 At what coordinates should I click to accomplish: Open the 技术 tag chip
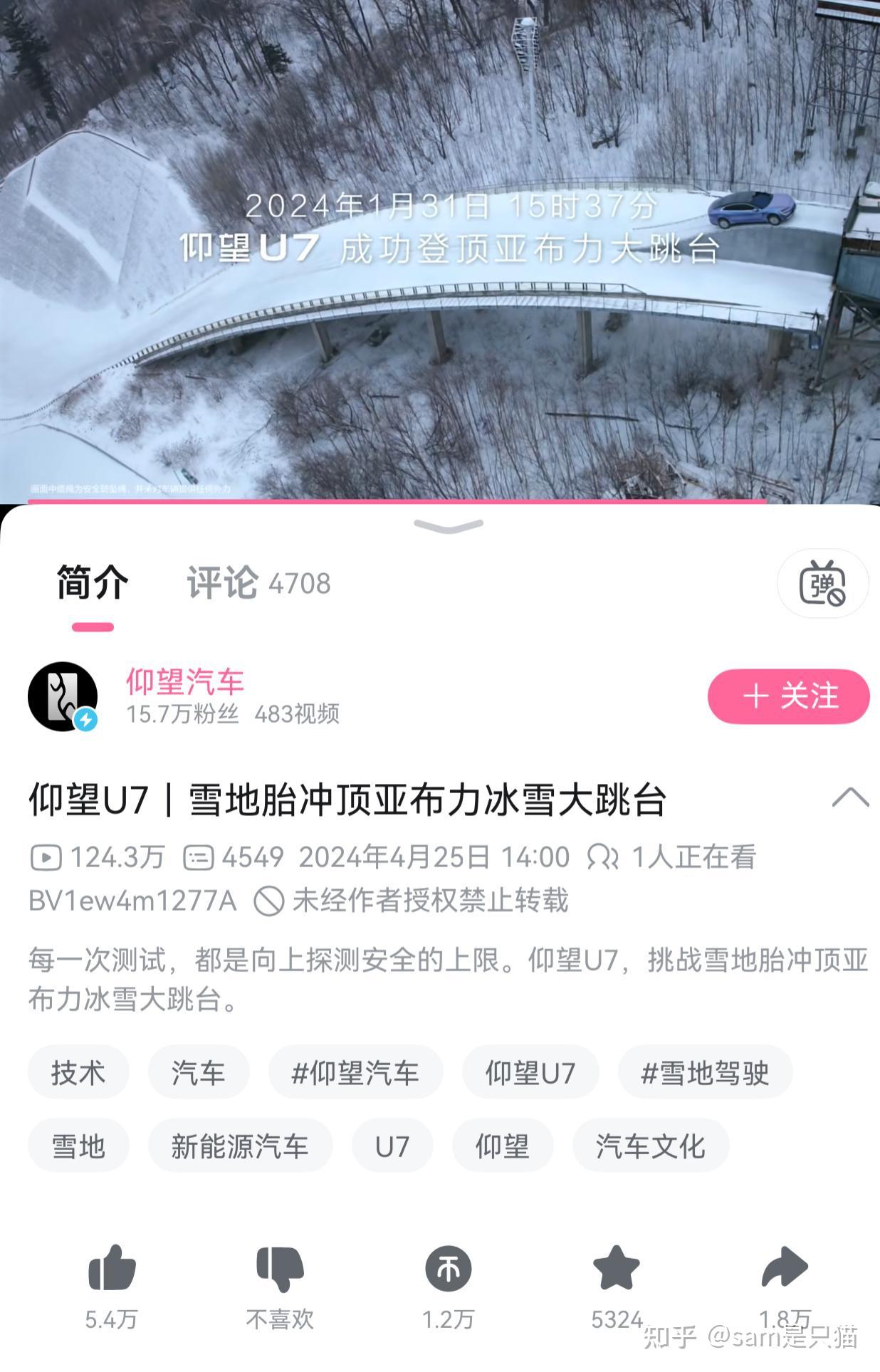(x=78, y=1072)
